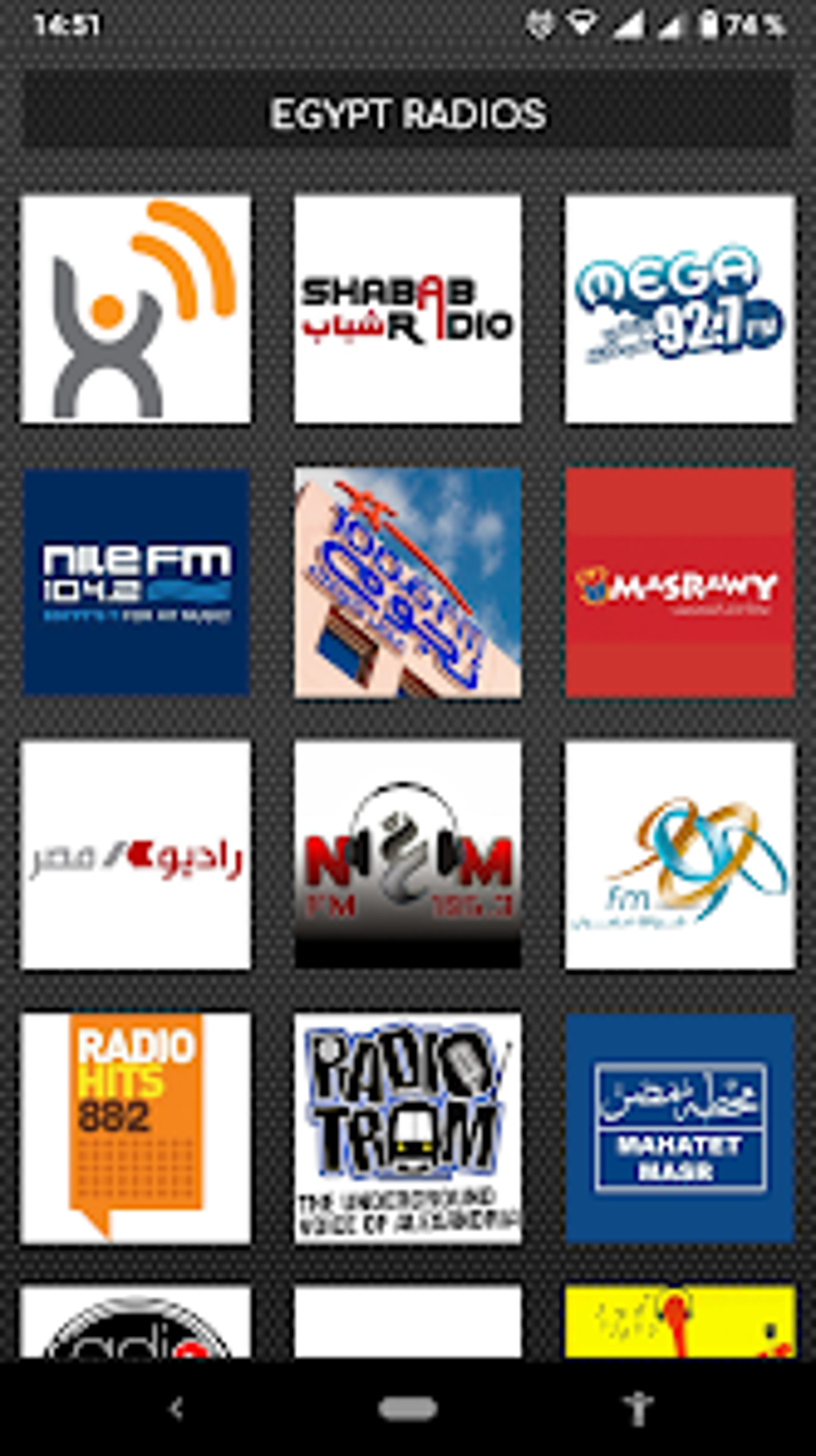This screenshot has width=816, height=1456.
Task: Open the Shabab Radio station
Action: (x=407, y=310)
